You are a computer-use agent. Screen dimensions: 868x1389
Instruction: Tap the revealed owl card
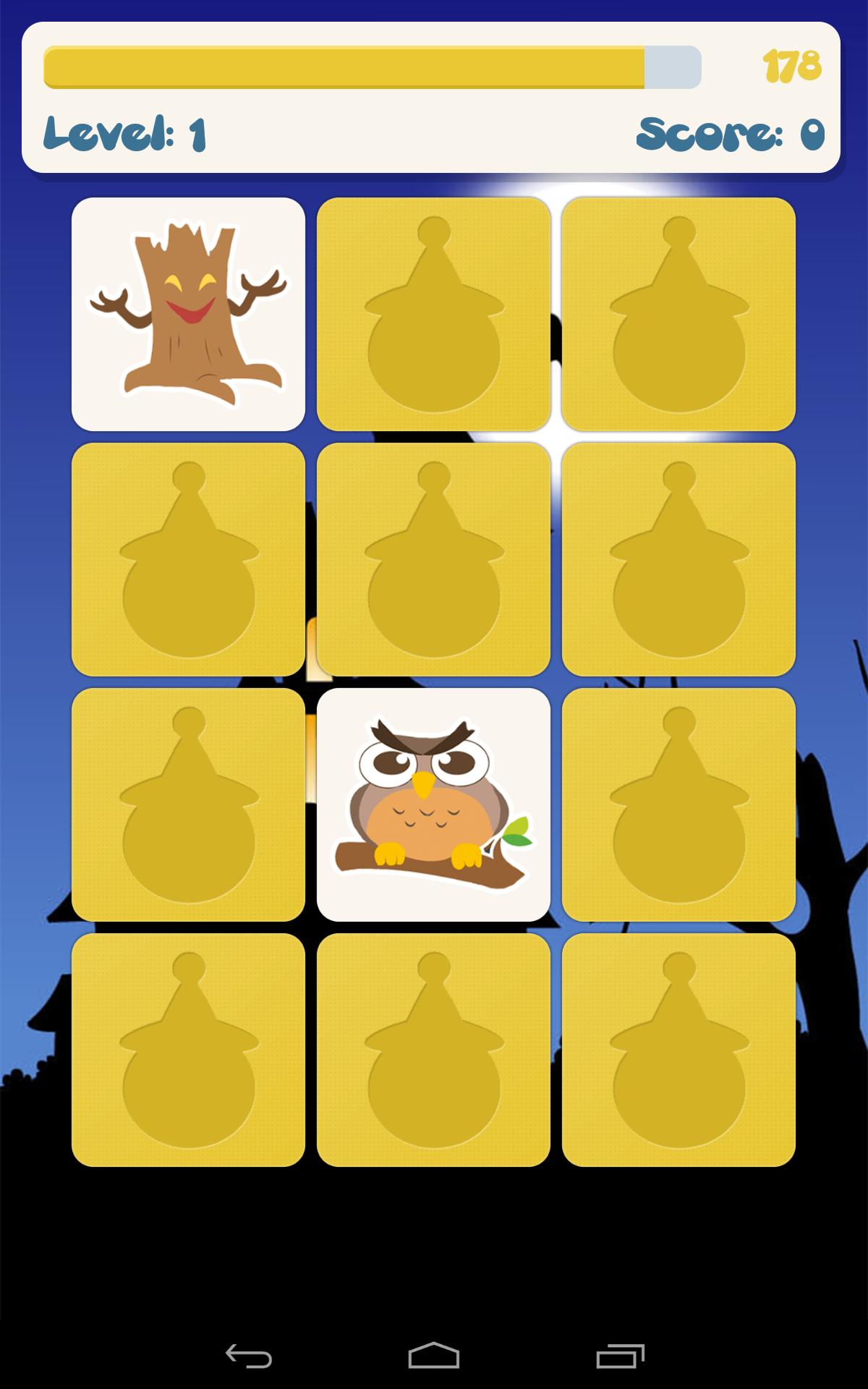[433, 804]
